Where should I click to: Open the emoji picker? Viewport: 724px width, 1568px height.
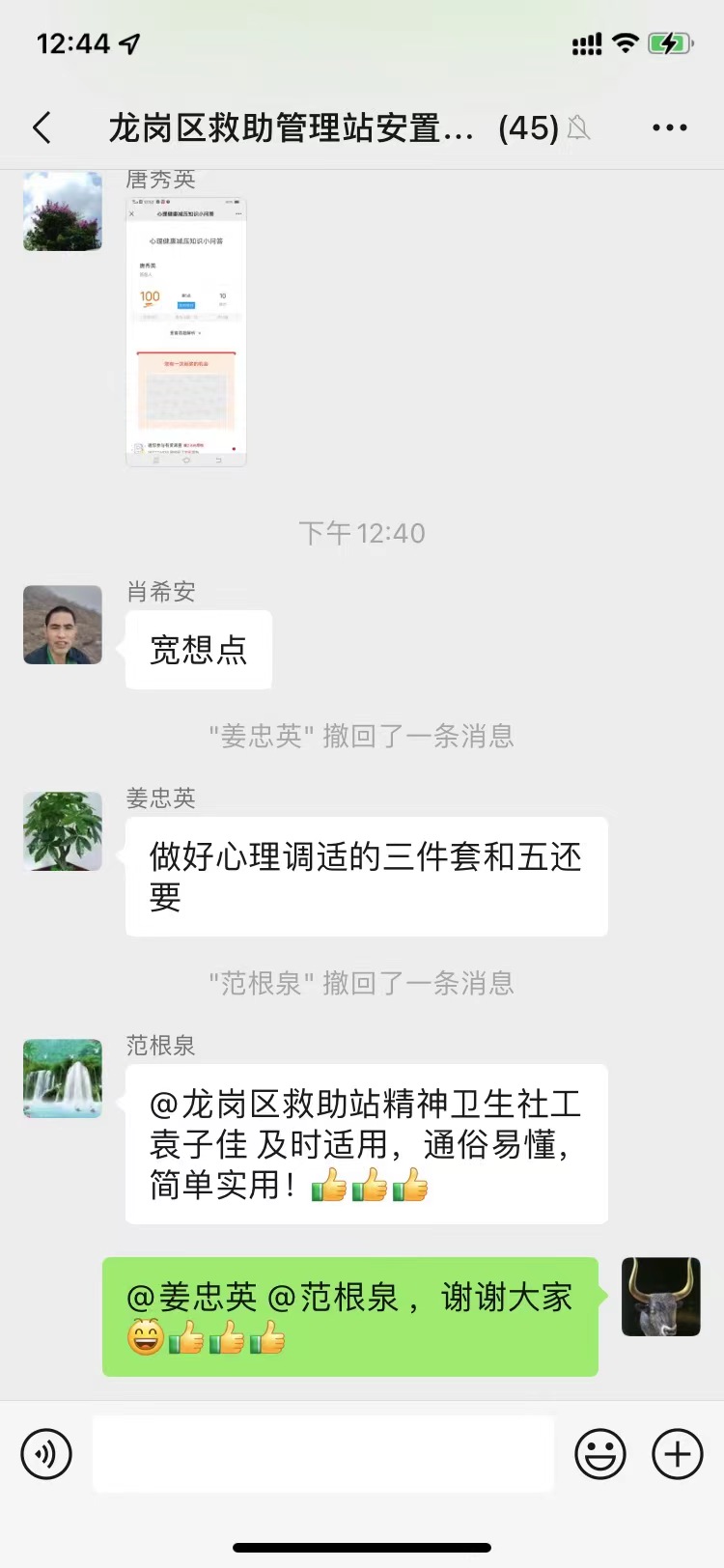point(600,1453)
